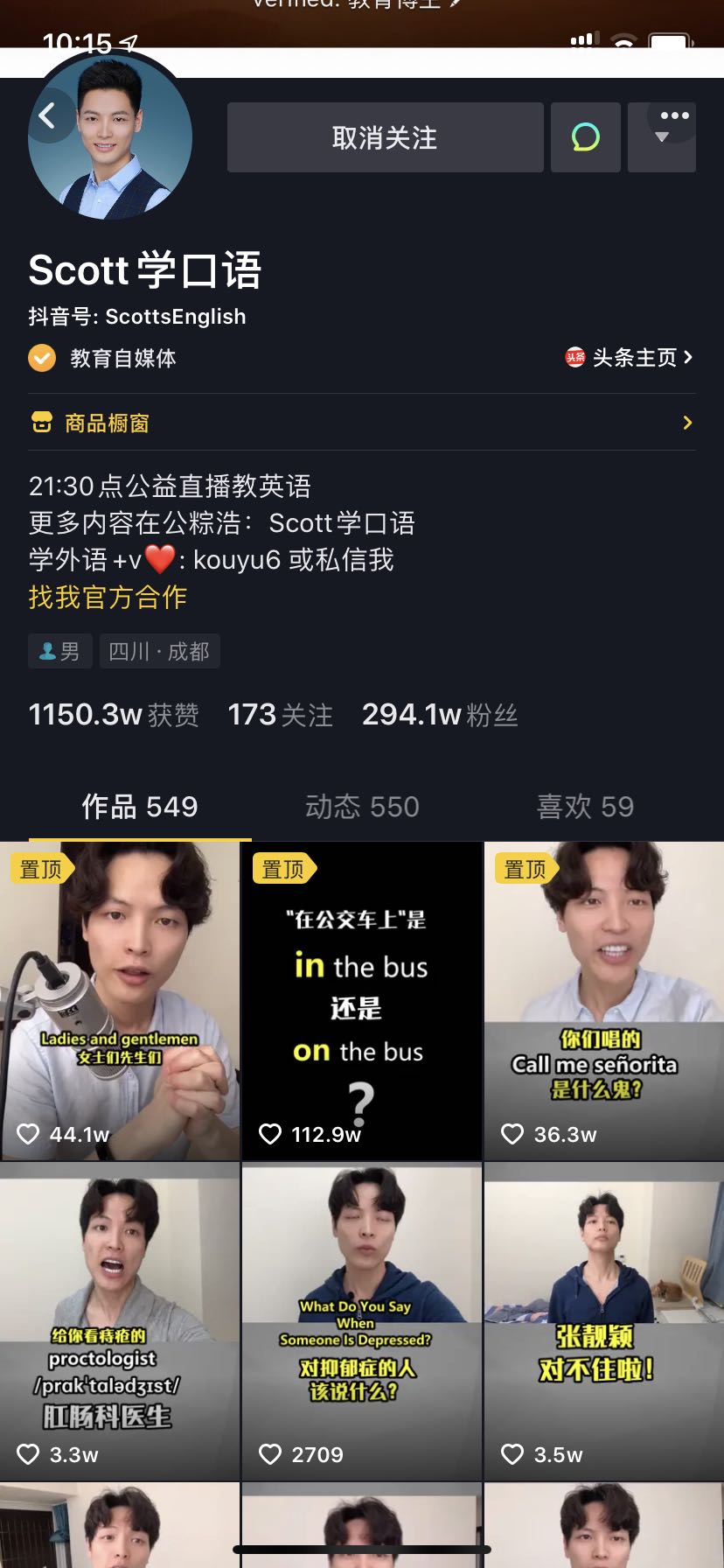Open the 商品橱窗 shop row

click(362, 423)
